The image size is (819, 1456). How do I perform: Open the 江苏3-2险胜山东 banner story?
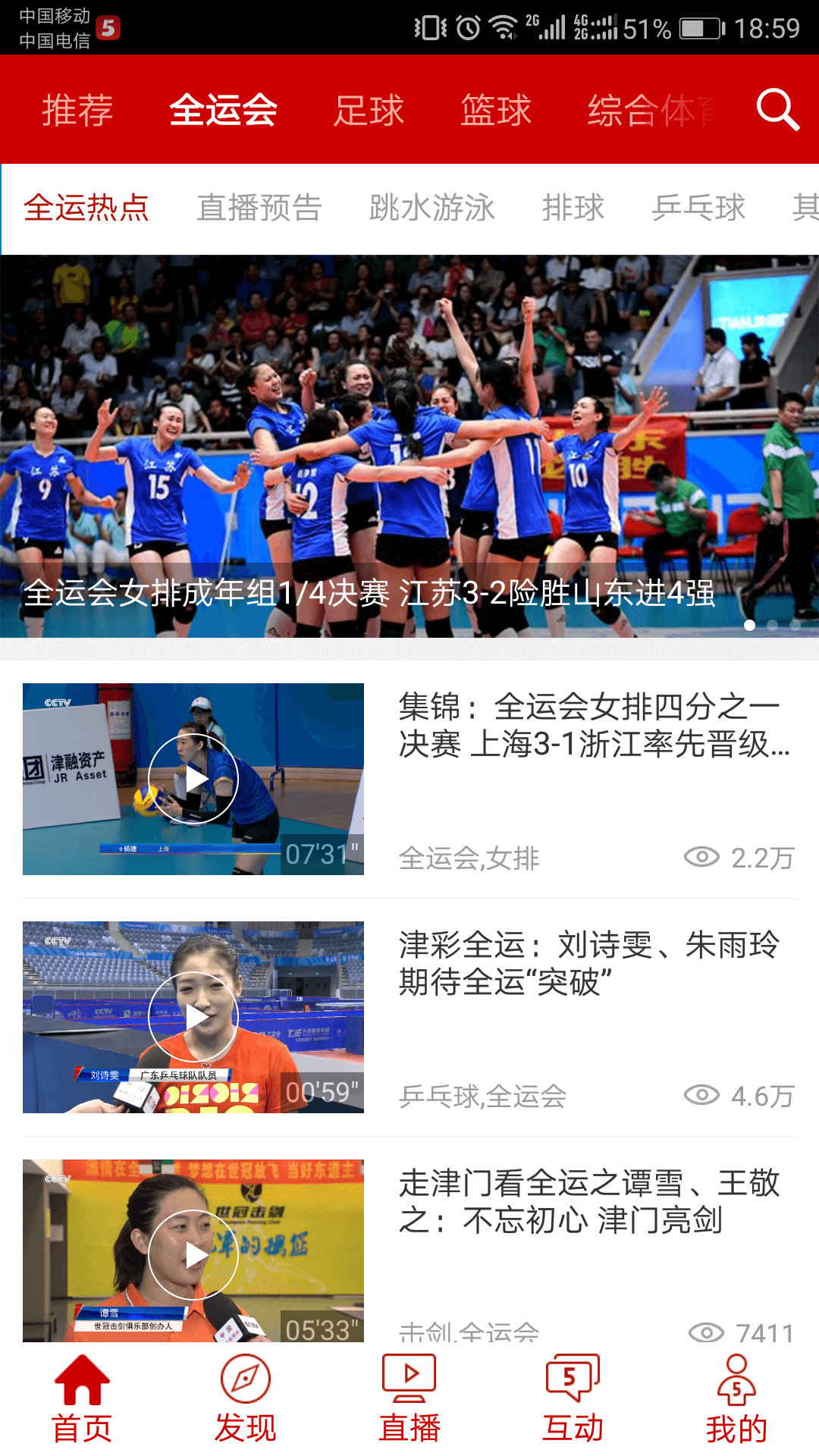[409, 446]
